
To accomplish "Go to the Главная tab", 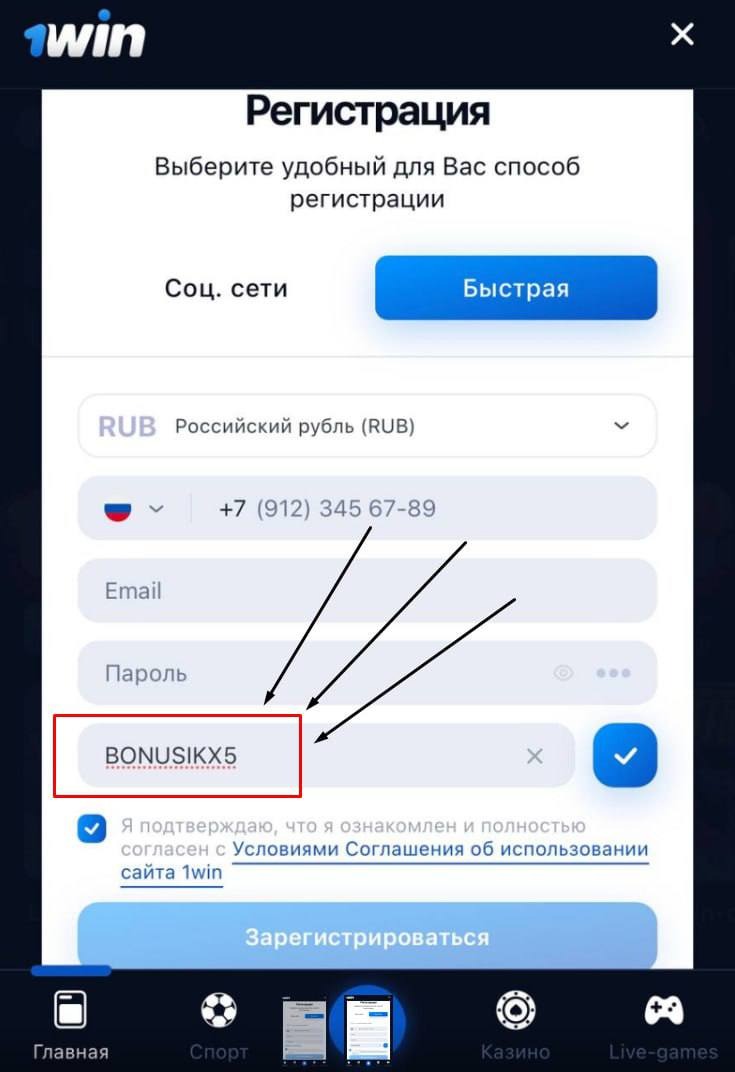I will 70,1025.
